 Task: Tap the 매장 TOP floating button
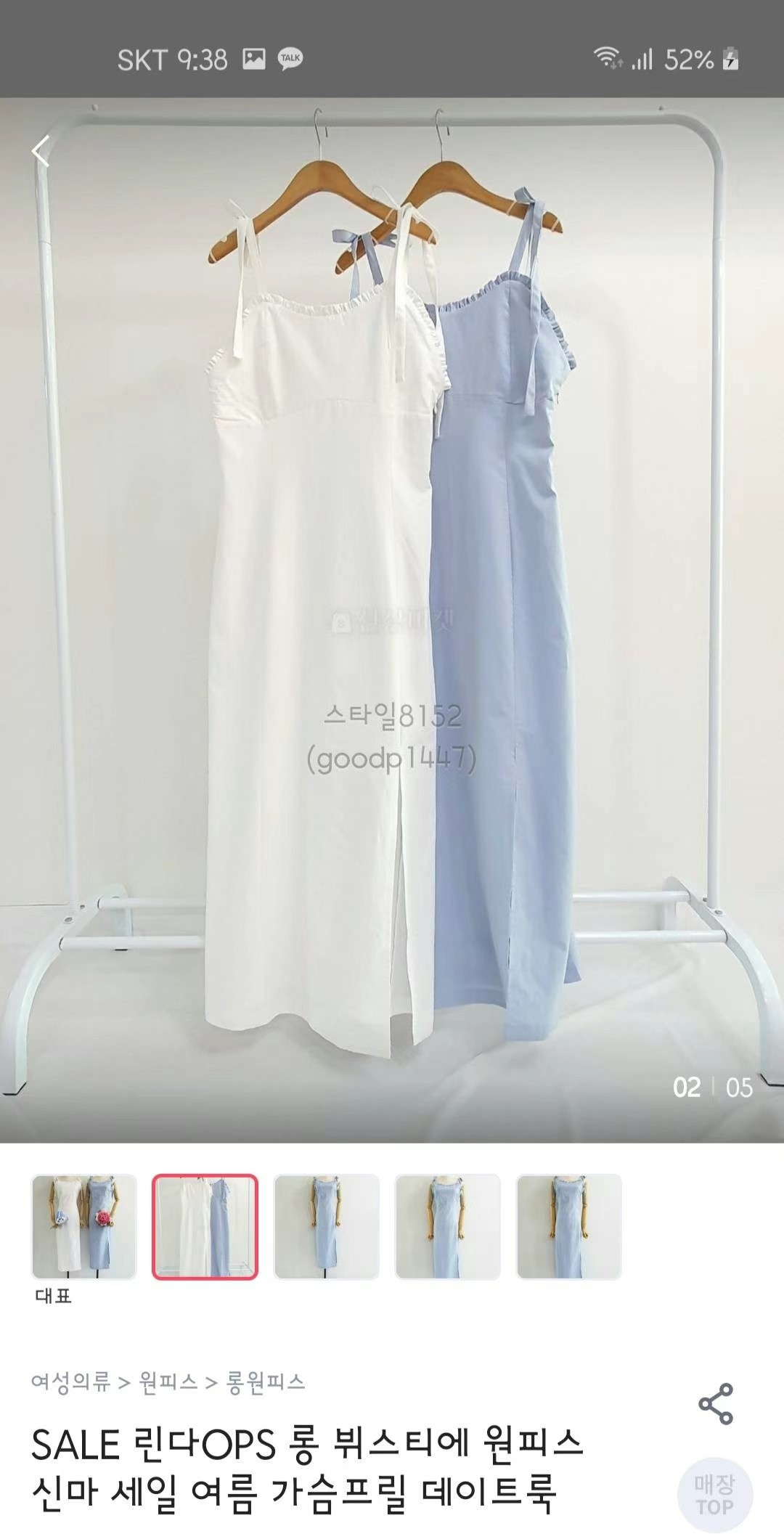click(714, 1495)
